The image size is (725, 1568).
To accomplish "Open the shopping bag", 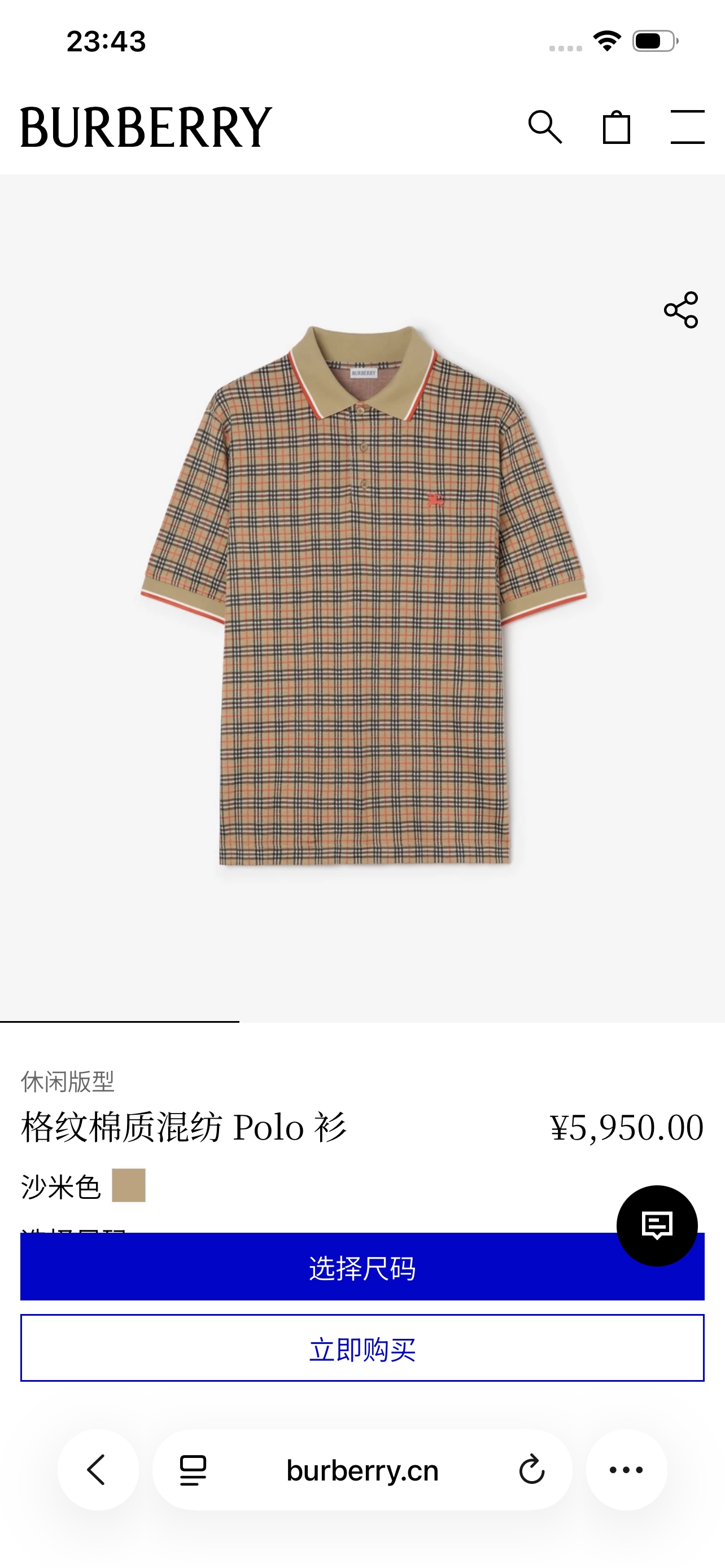I will pos(616,127).
